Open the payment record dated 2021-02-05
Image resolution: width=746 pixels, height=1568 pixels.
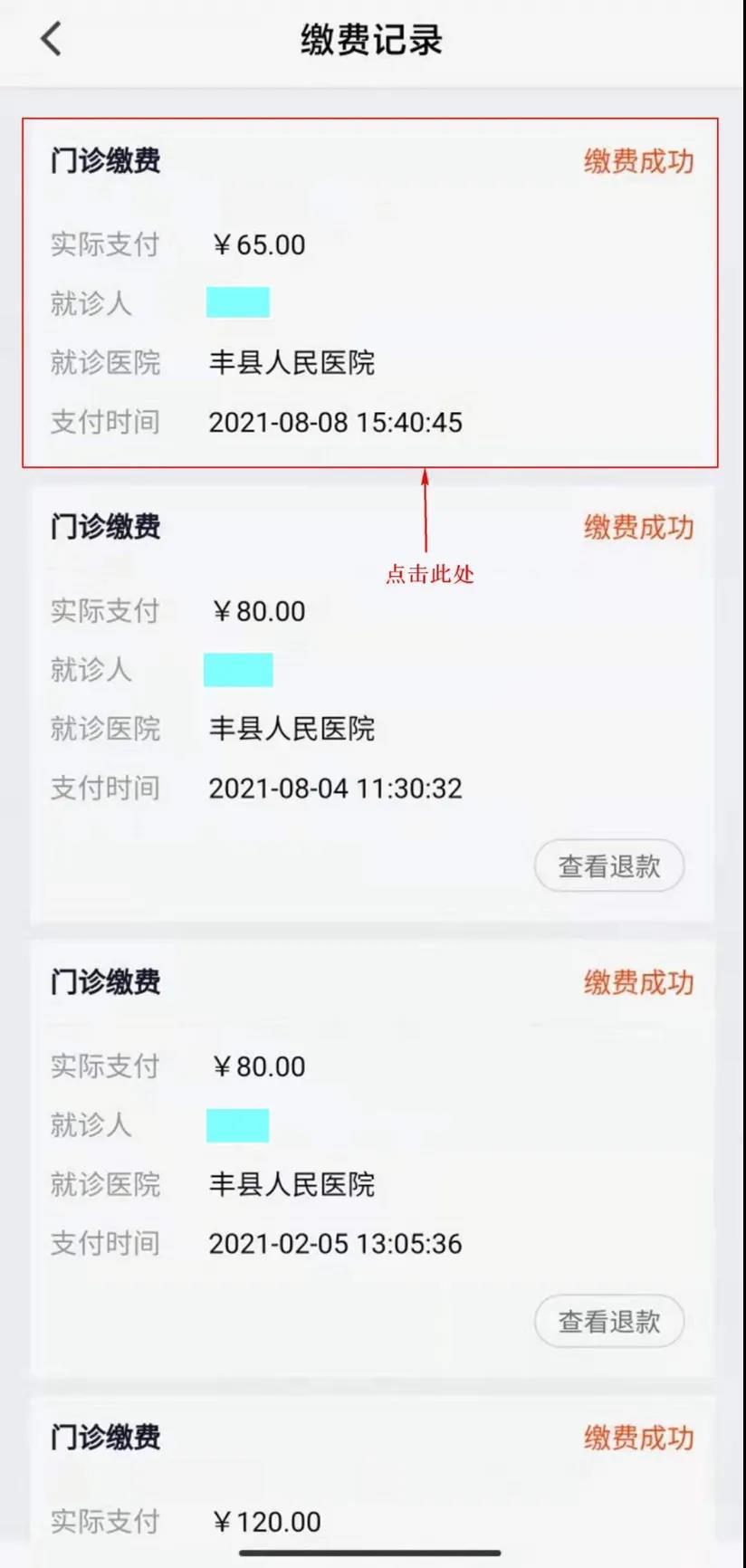point(372,1160)
